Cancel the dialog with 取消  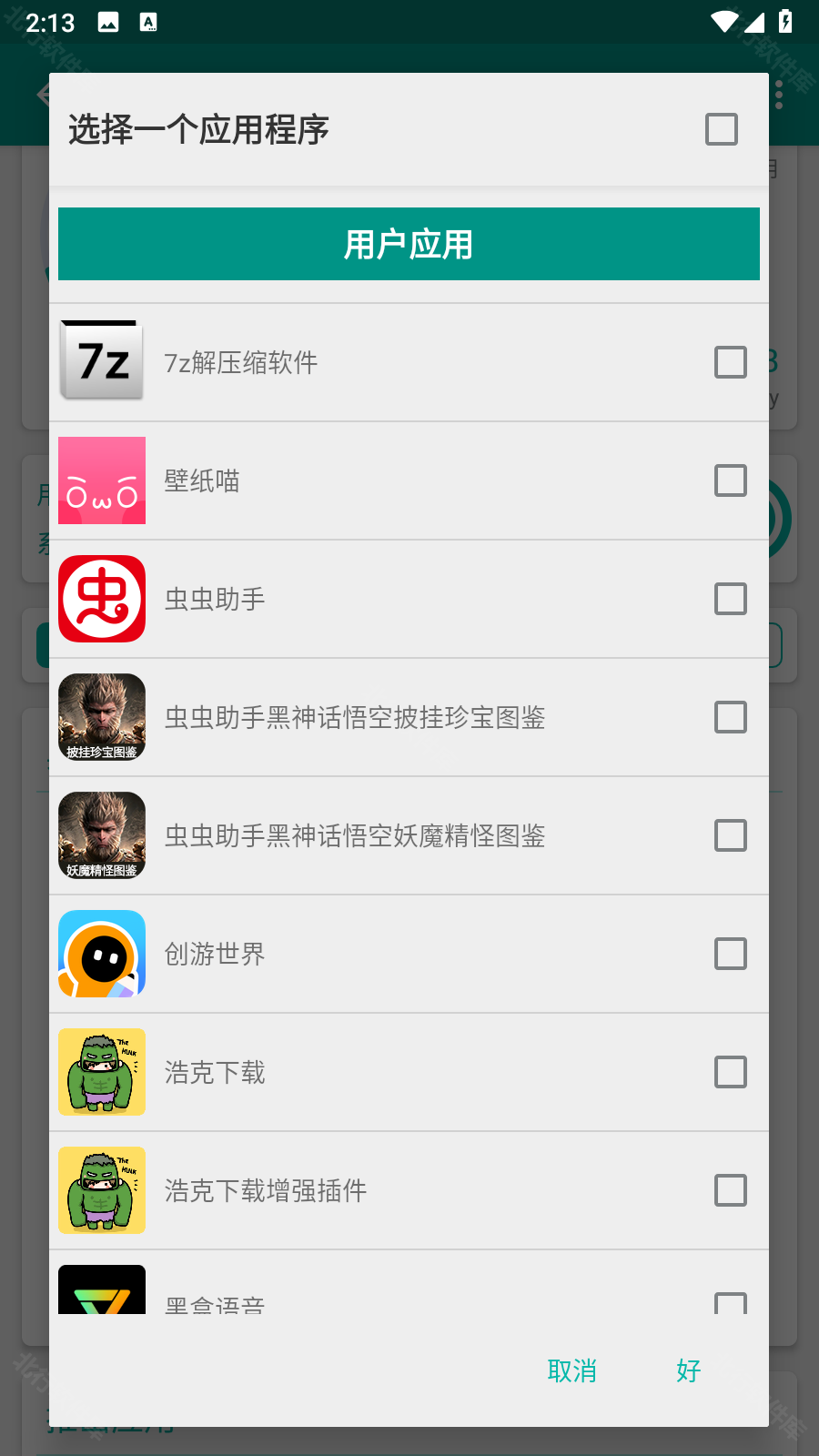pos(571,1370)
